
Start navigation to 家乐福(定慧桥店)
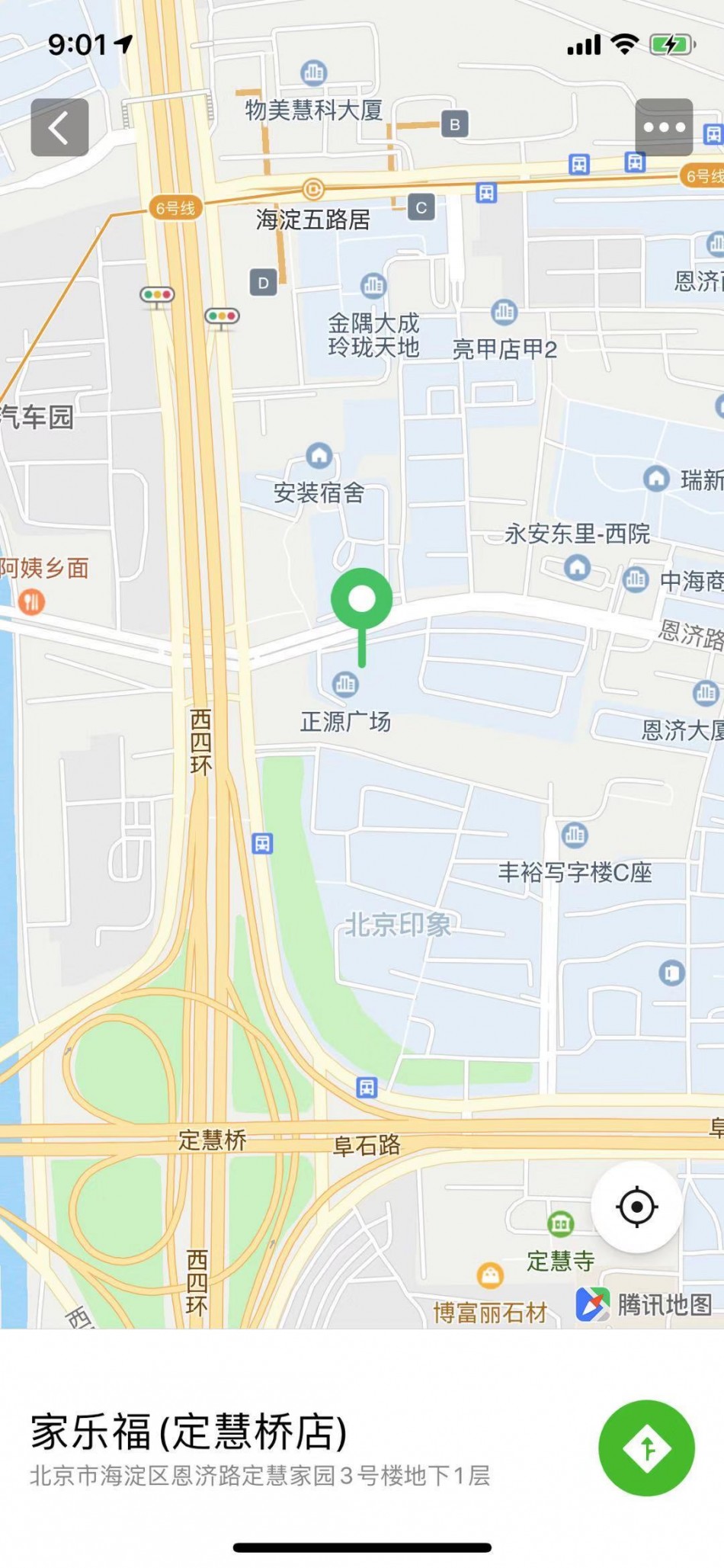(x=646, y=1448)
